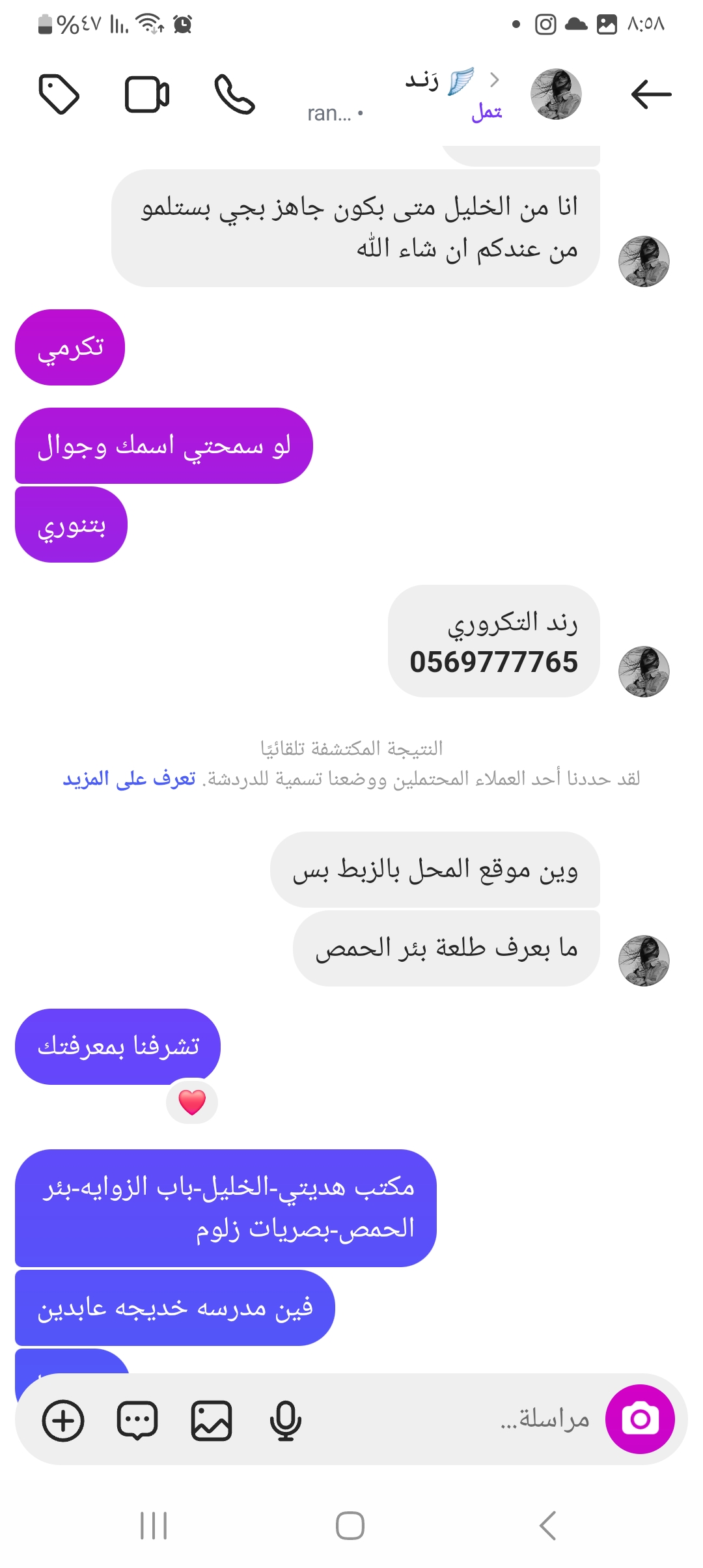This screenshot has height=1568, width=703.
Task: Open the photo gallery picker
Action: pyautogui.click(x=212, y=1420)
